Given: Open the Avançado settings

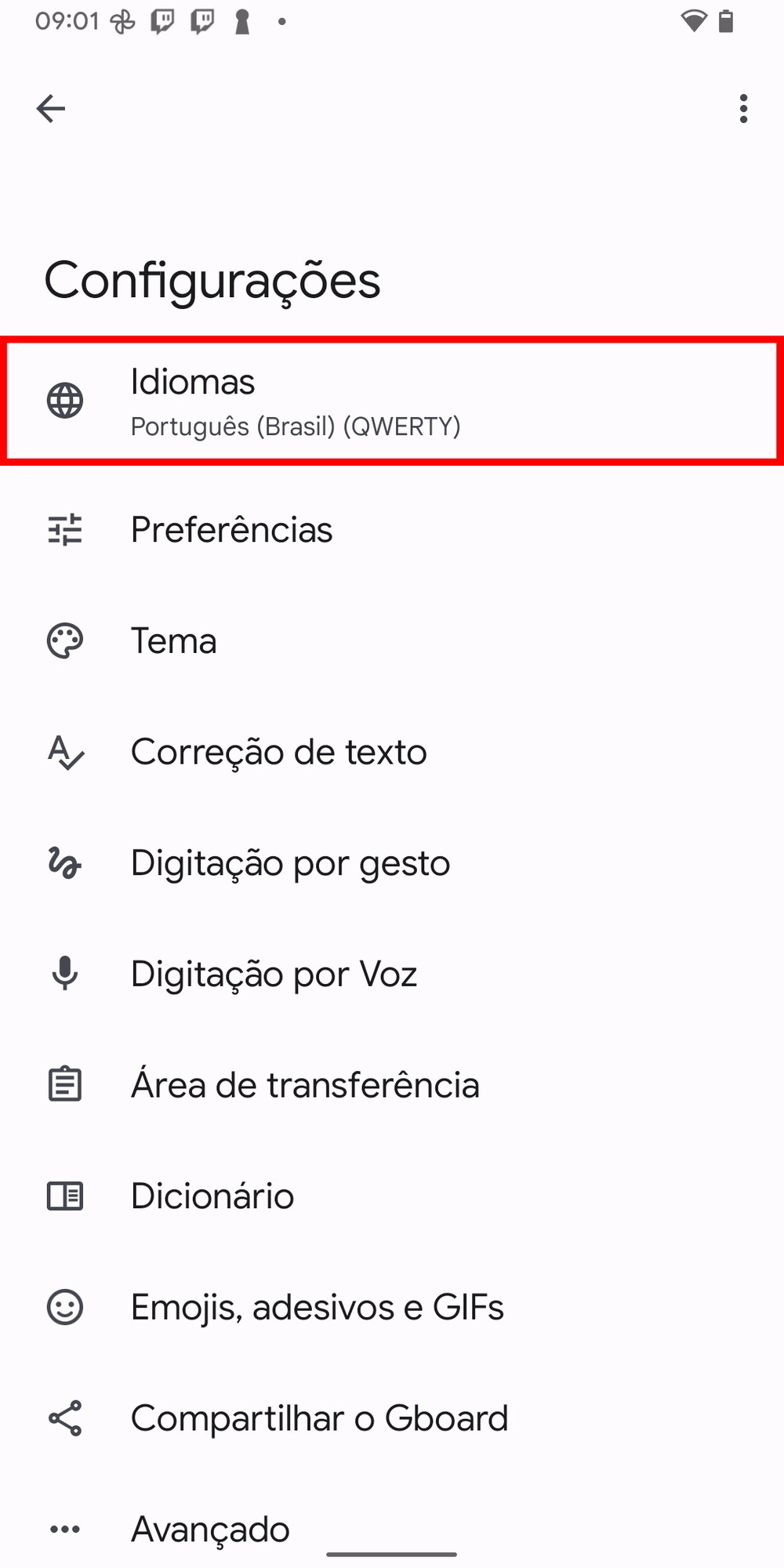Looking at the screenshot, I should pos(210,1529).
